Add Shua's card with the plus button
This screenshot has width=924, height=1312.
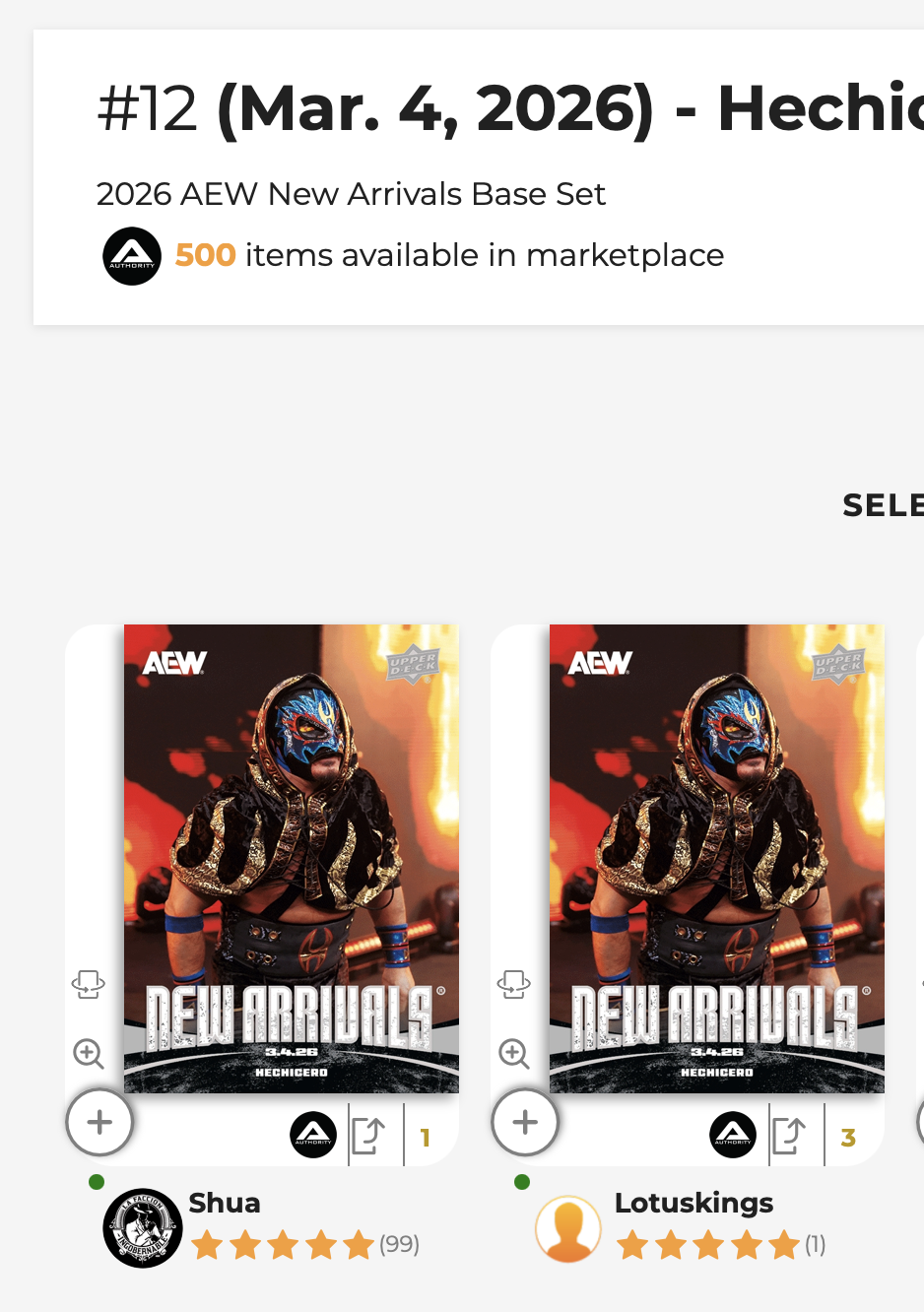pyautogui.click(x=99, y=1122)
